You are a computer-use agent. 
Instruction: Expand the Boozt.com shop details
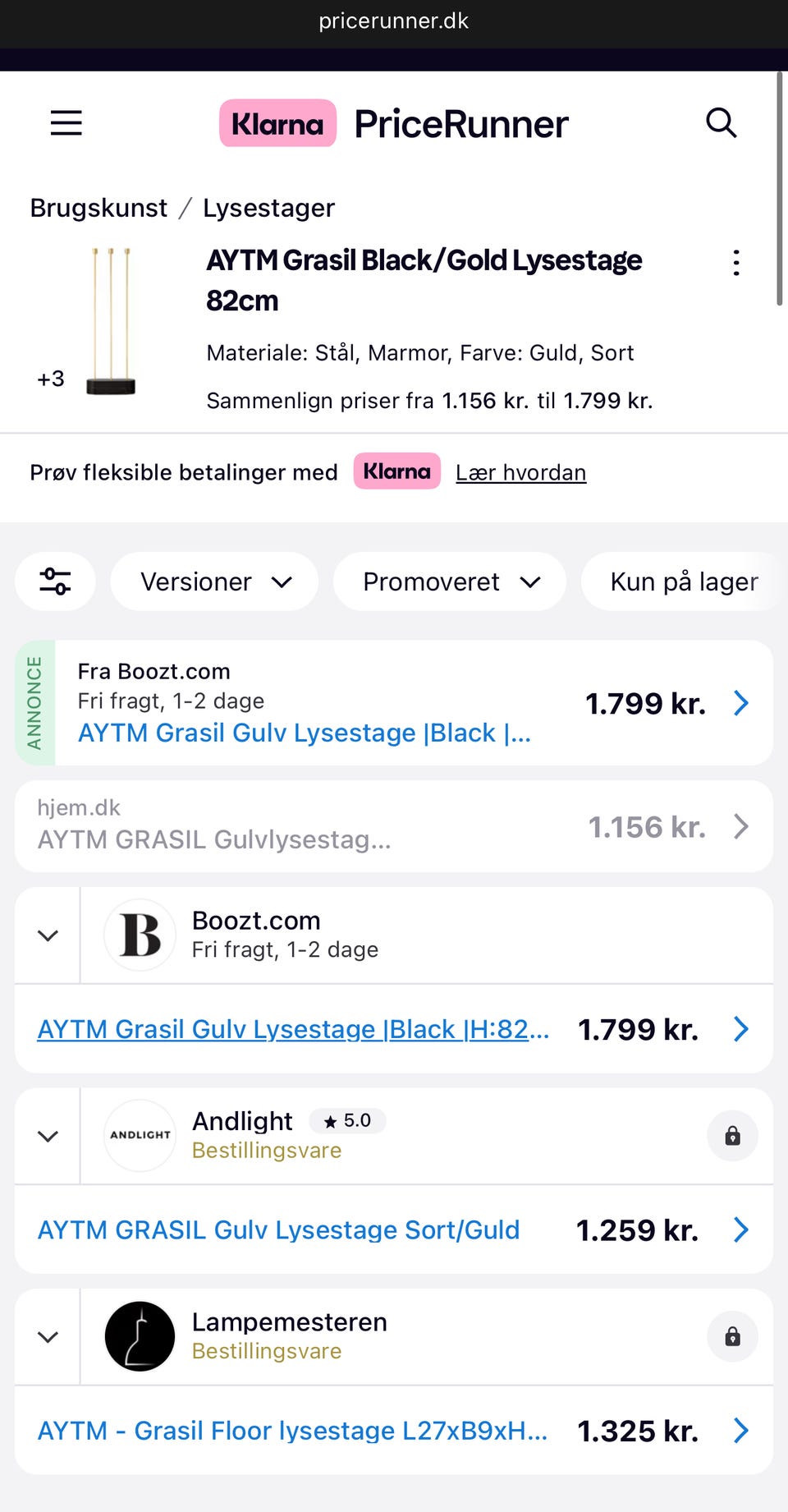(x=48, y=935)
